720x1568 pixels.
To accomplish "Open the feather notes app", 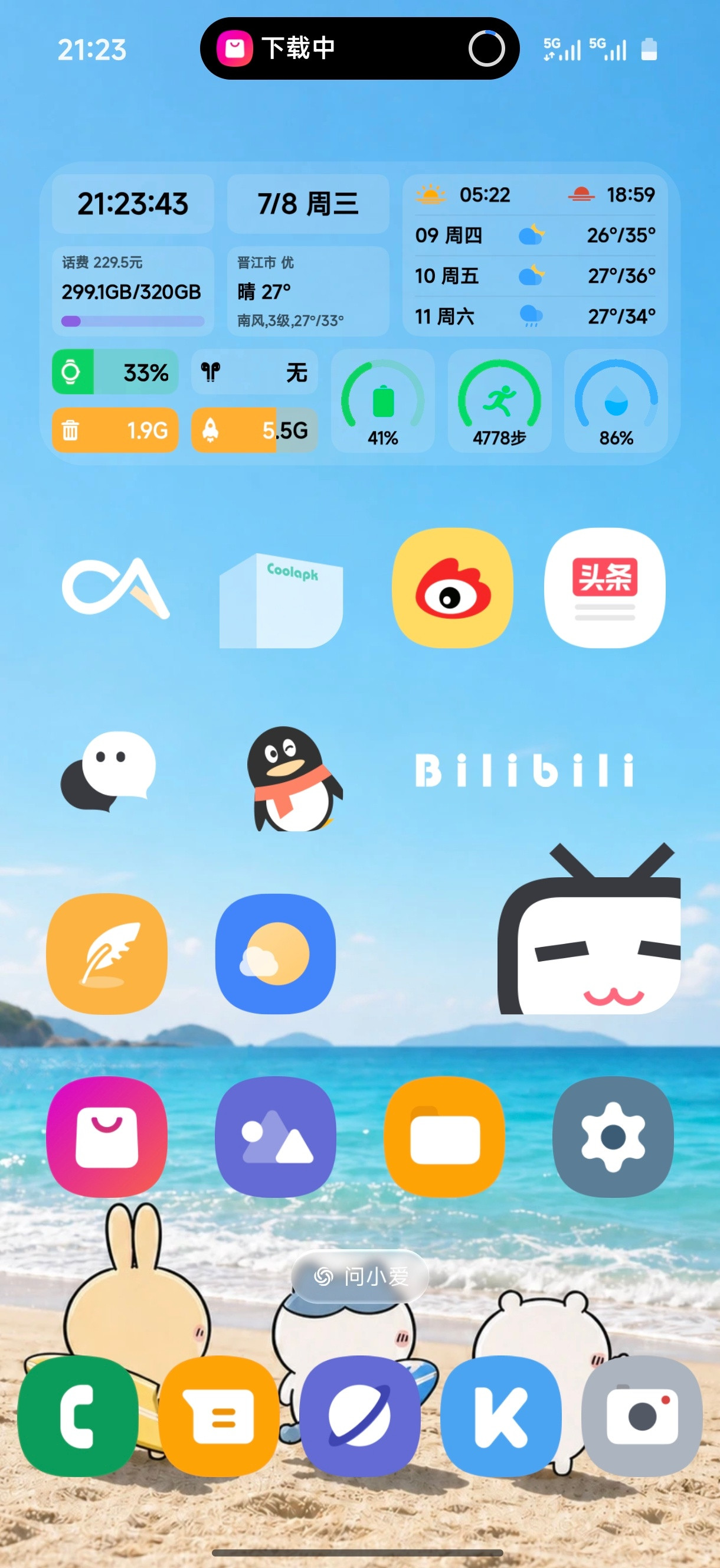I will pos(106,954).
